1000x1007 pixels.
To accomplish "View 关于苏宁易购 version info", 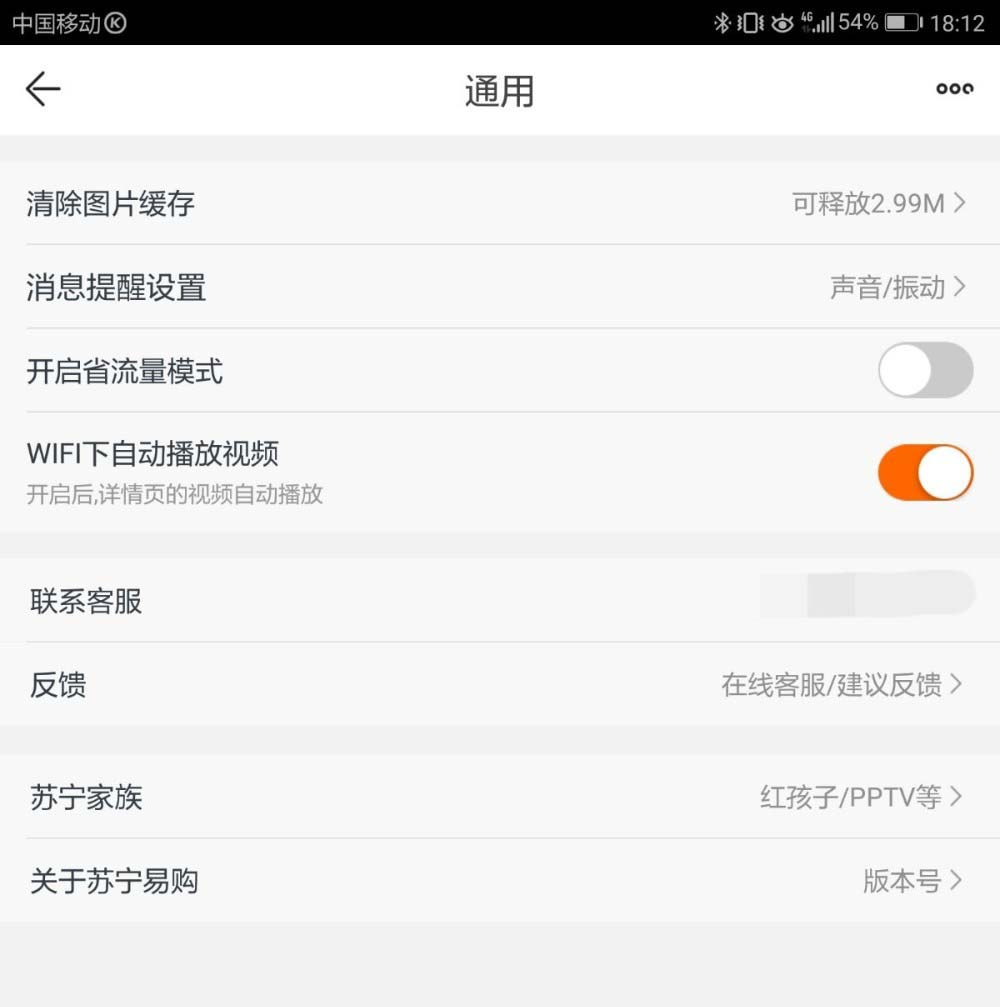I will [x=500, y=881].
